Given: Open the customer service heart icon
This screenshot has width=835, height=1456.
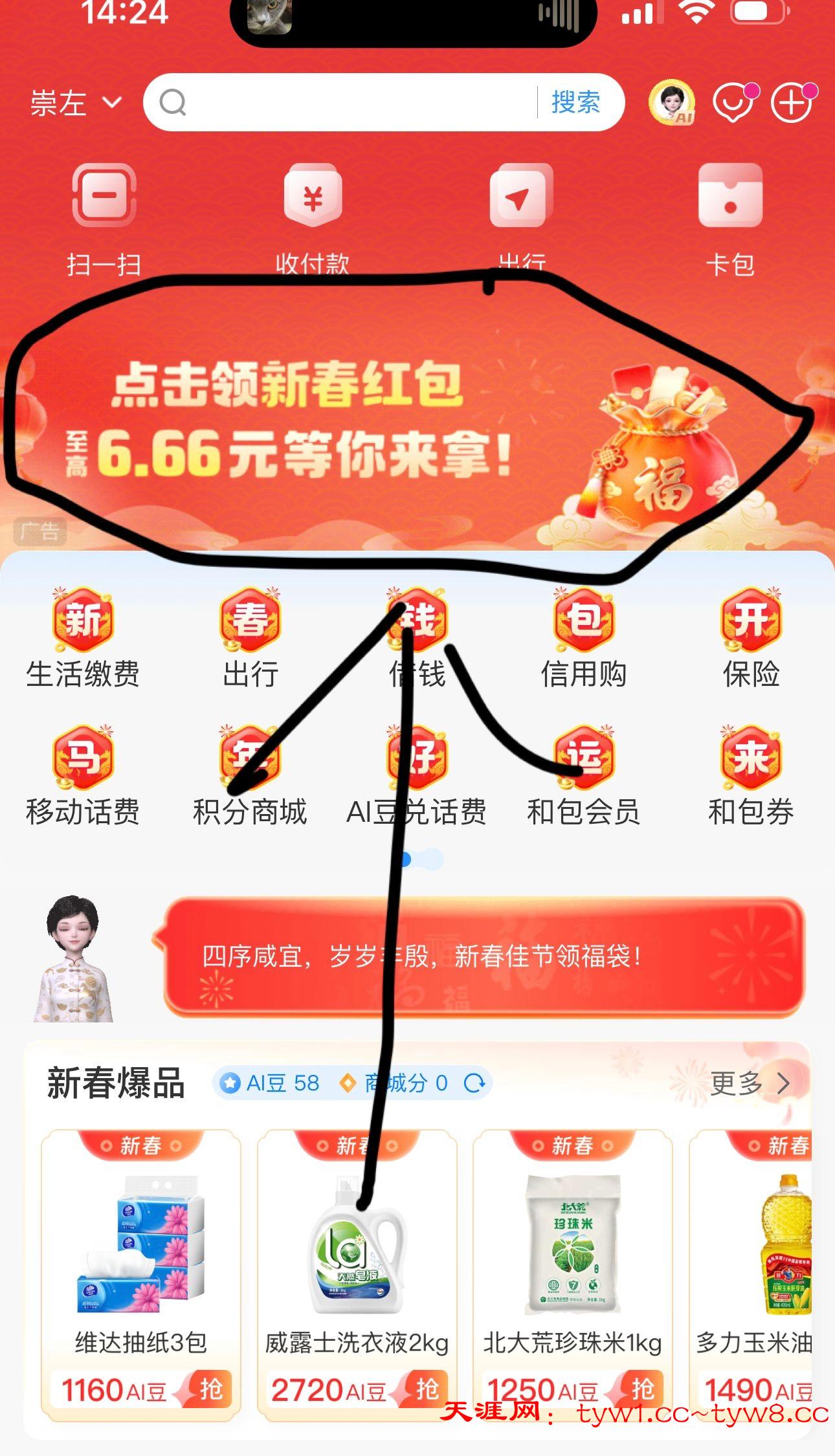Looking at the screenshot, I should click(733, 102).
